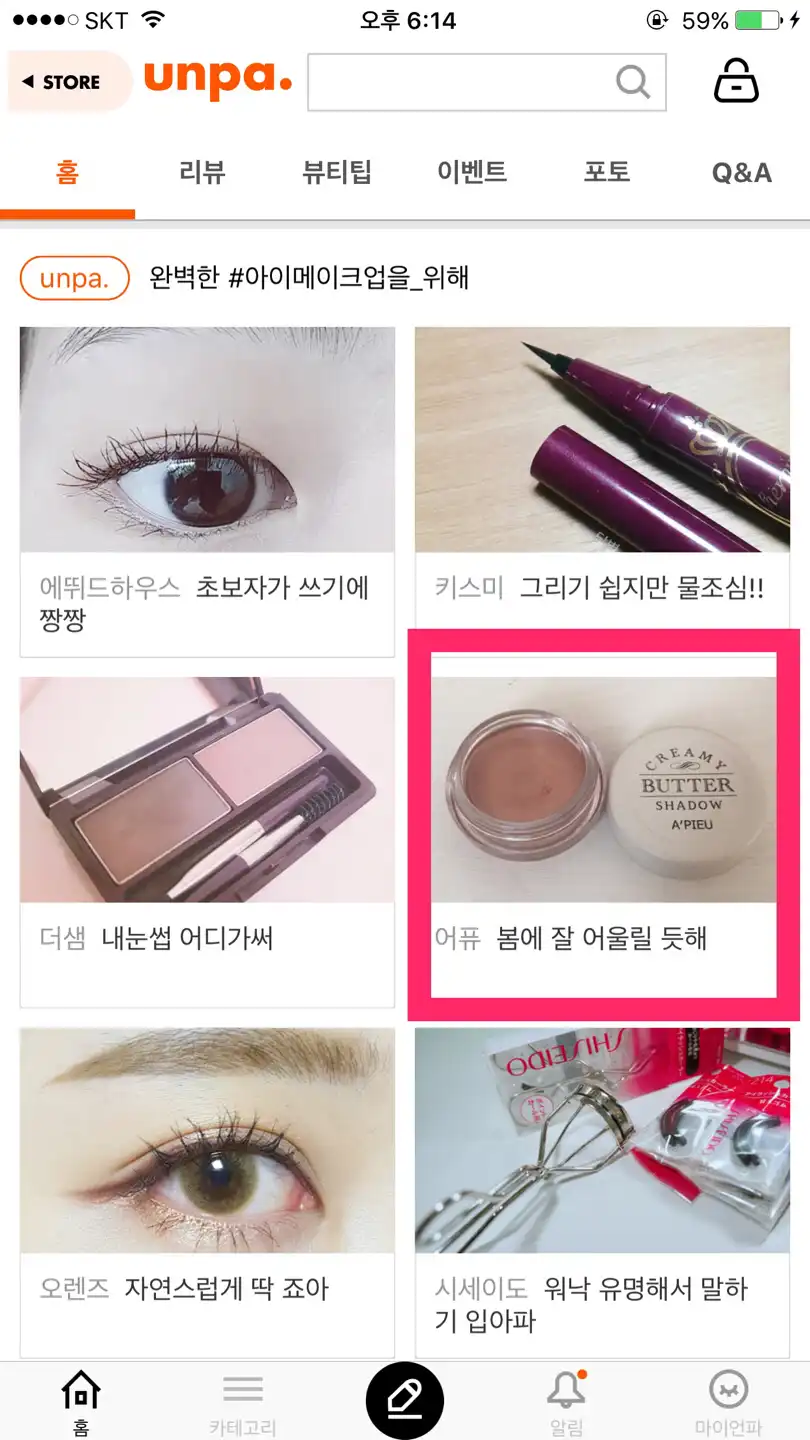Tap the unpa. logo in the header
This screenshot has width=810, height=1440.
tap(218, 80)
